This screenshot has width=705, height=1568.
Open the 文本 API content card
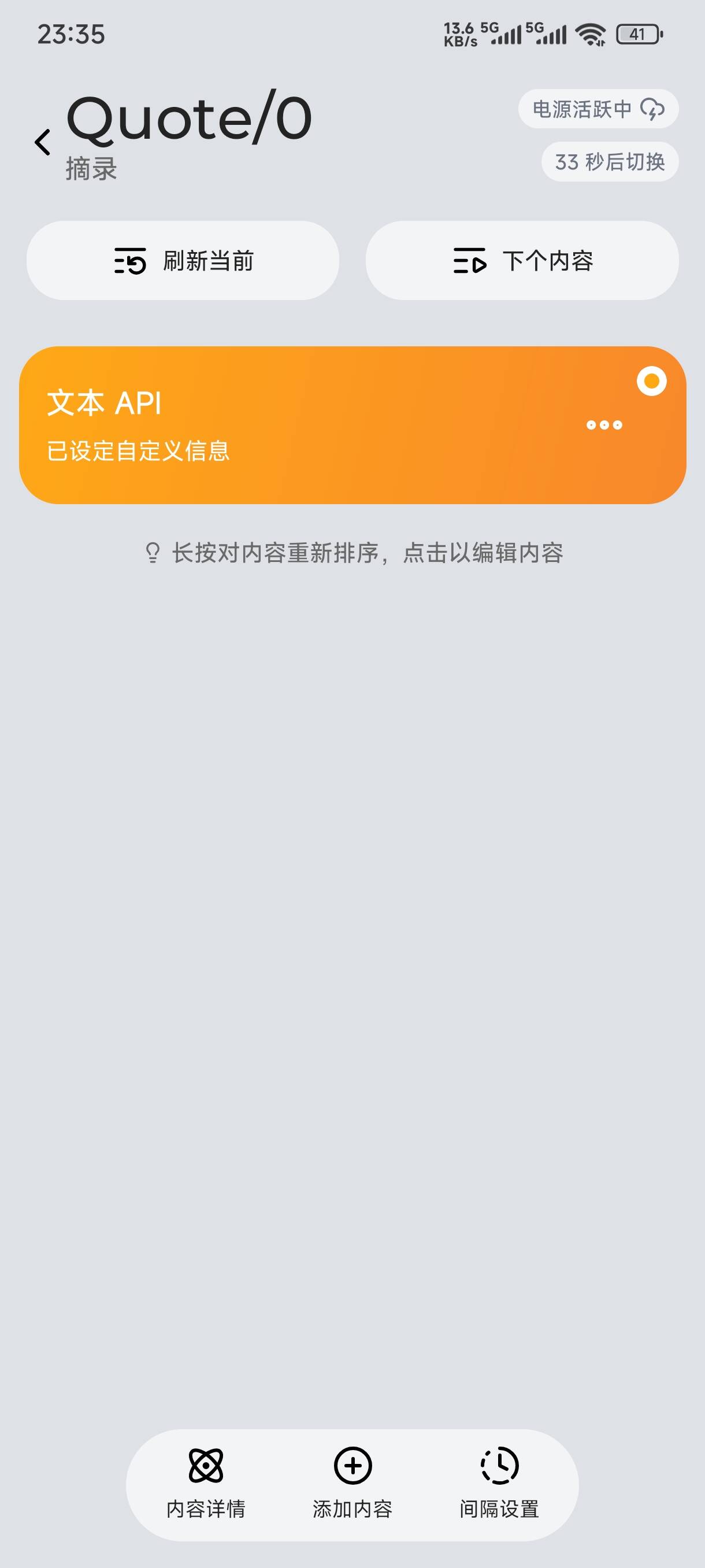pyautogui.click(x=274, y=425)
